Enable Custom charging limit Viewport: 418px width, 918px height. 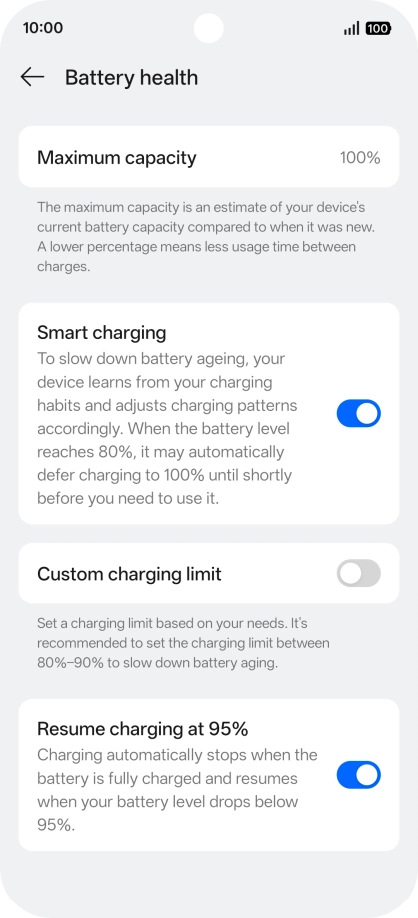click(x=358, y=574)
